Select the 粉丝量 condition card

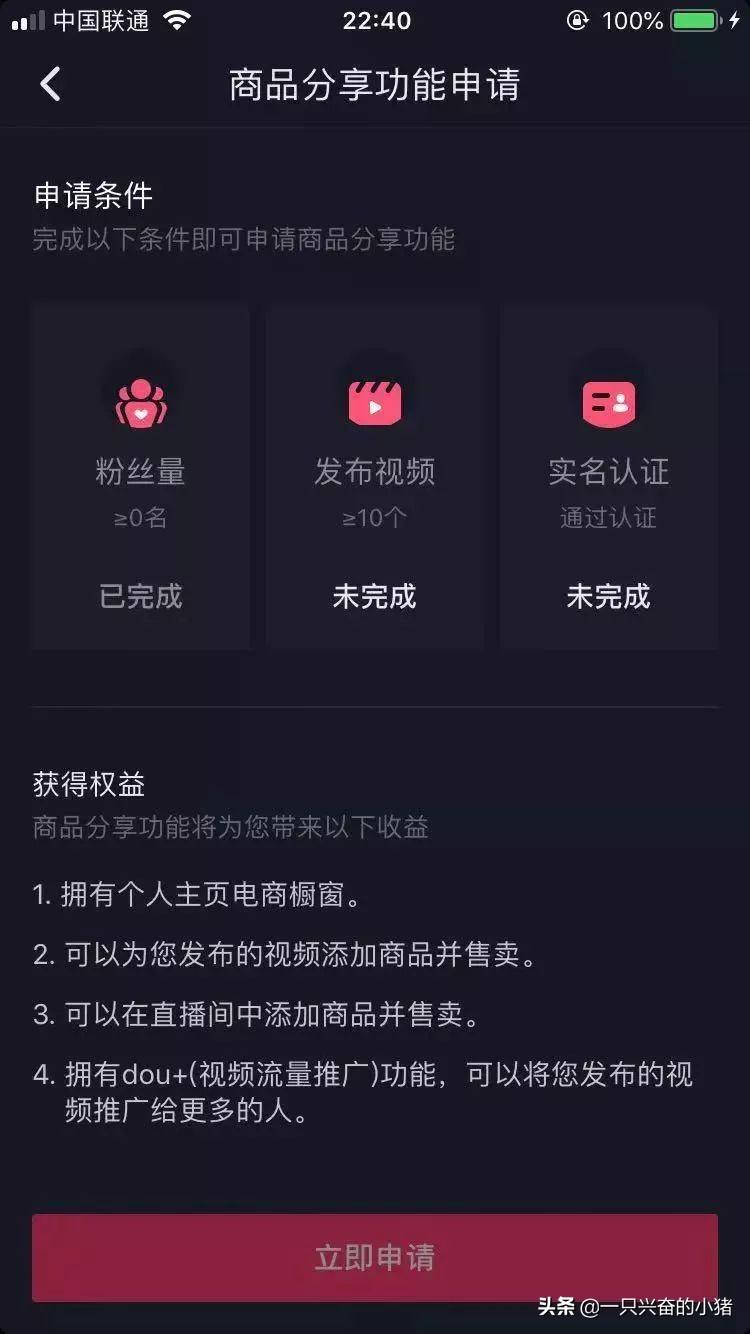click(141, 476)
